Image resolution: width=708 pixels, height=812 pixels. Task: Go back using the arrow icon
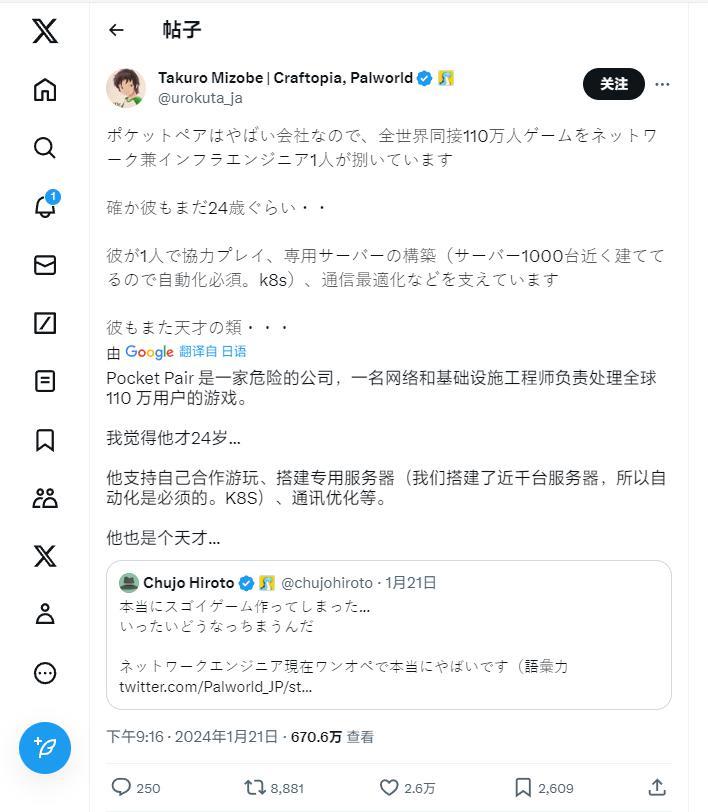[116, 30]
